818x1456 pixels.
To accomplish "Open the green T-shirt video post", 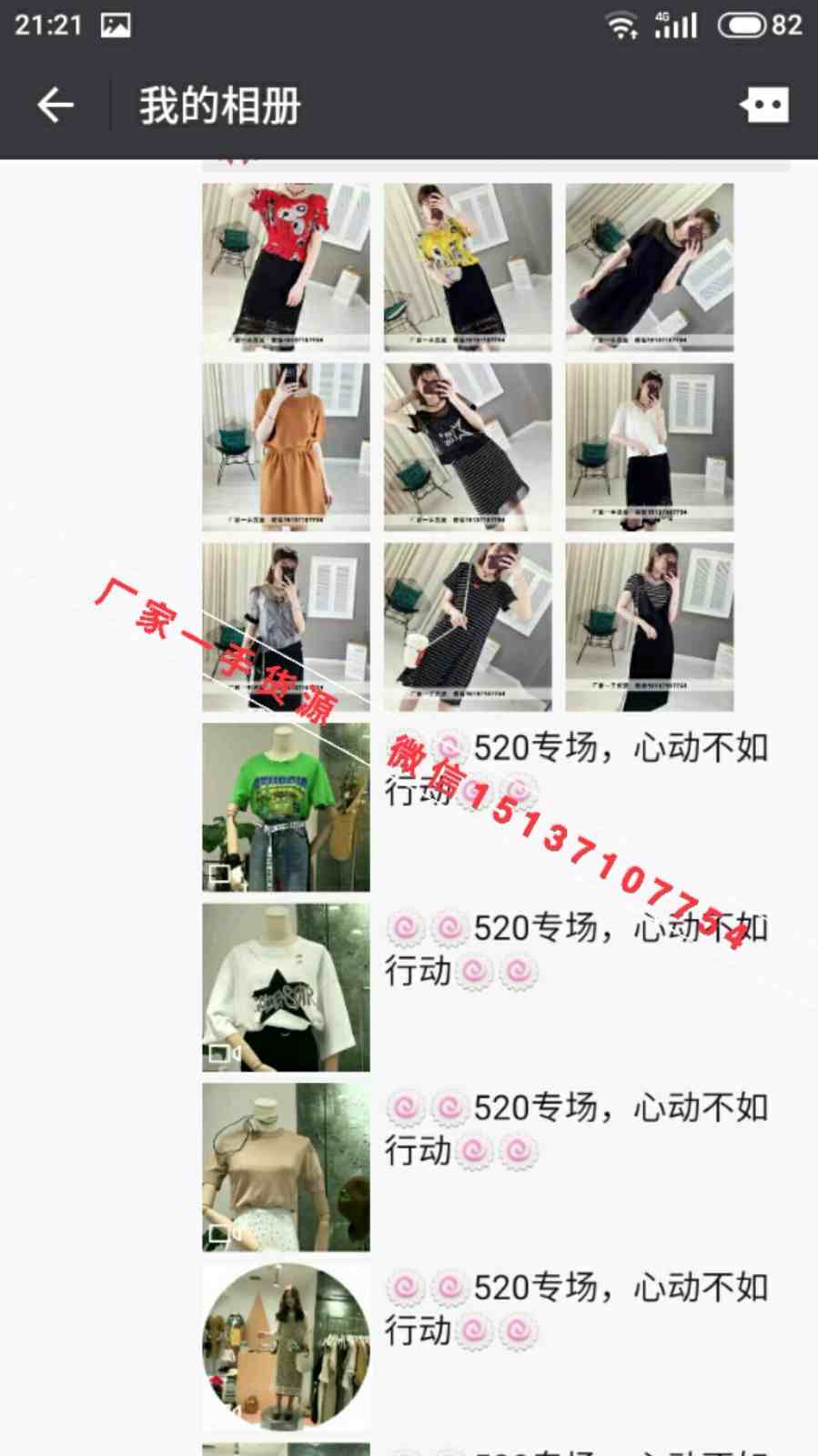I will tap(286, 807).
